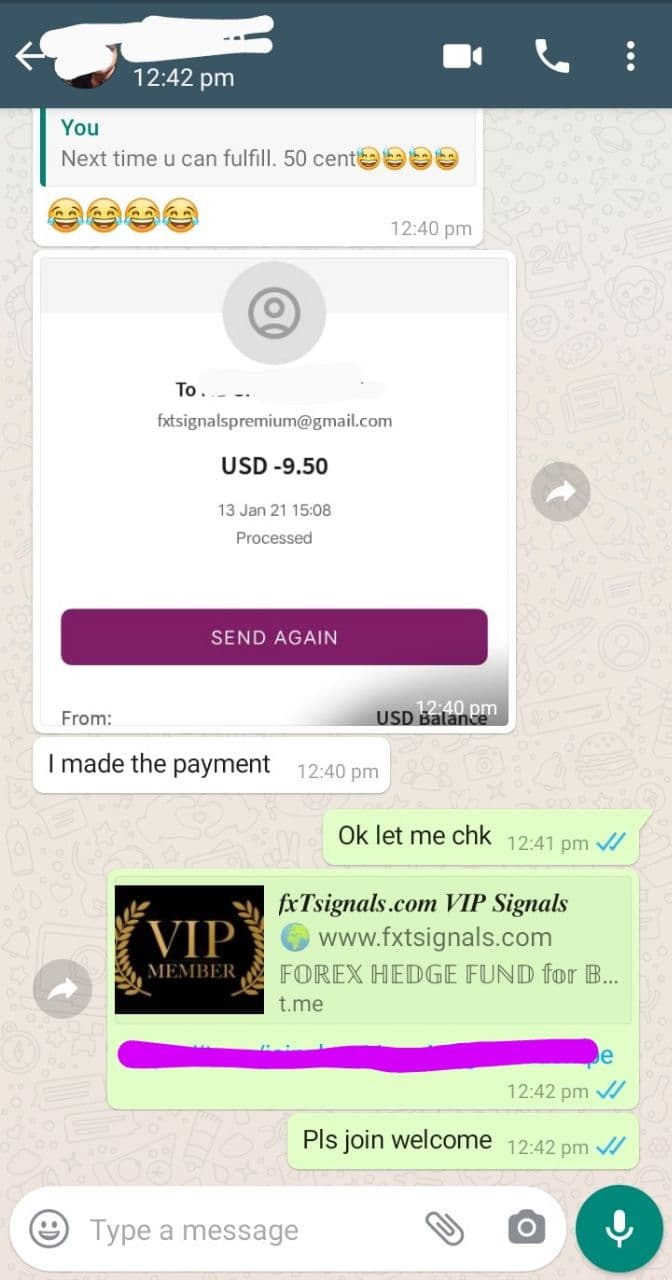Open the payment receipt image

point(274,492)
